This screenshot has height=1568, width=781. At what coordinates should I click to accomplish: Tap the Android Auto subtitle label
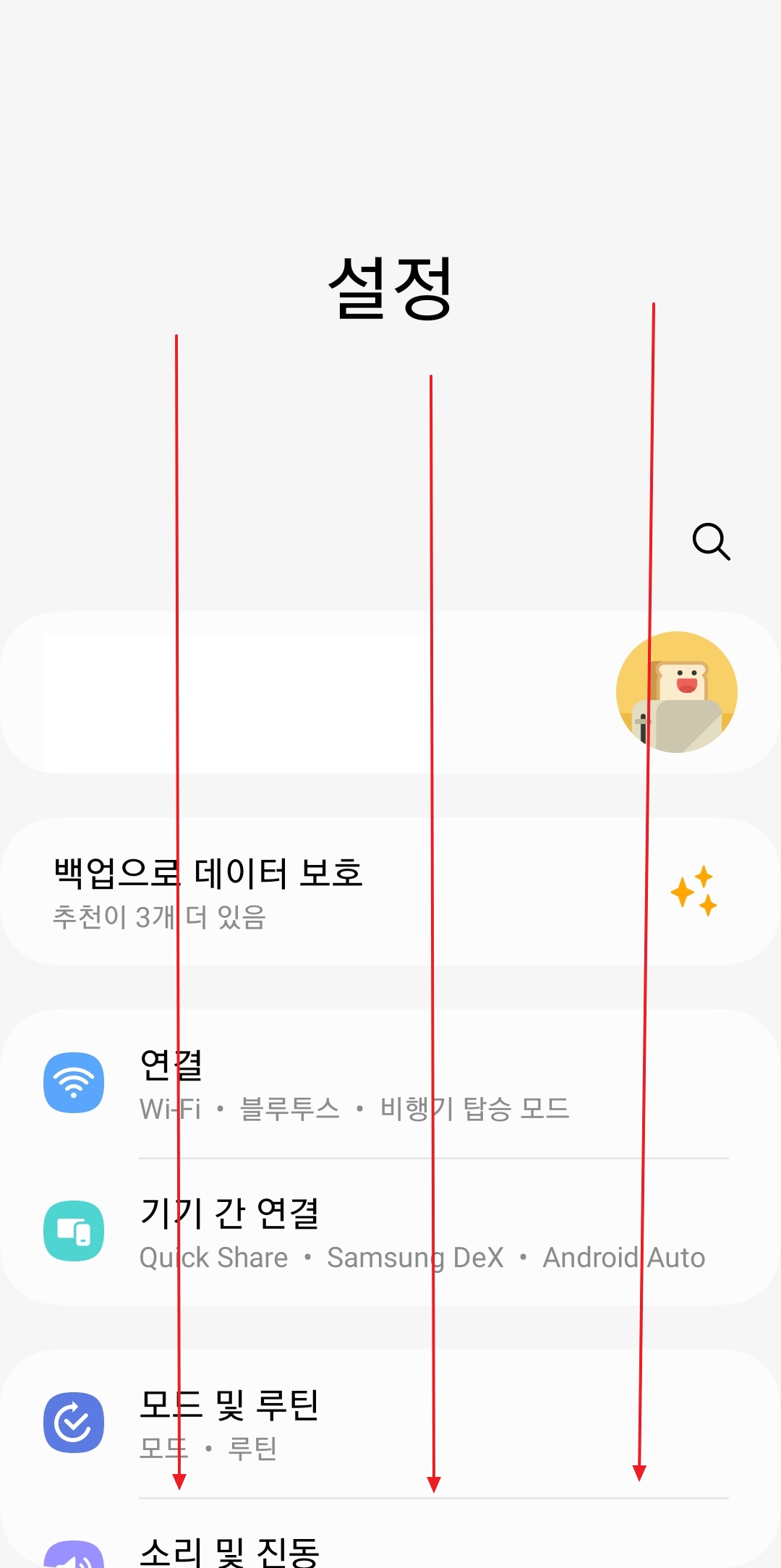623,1258
